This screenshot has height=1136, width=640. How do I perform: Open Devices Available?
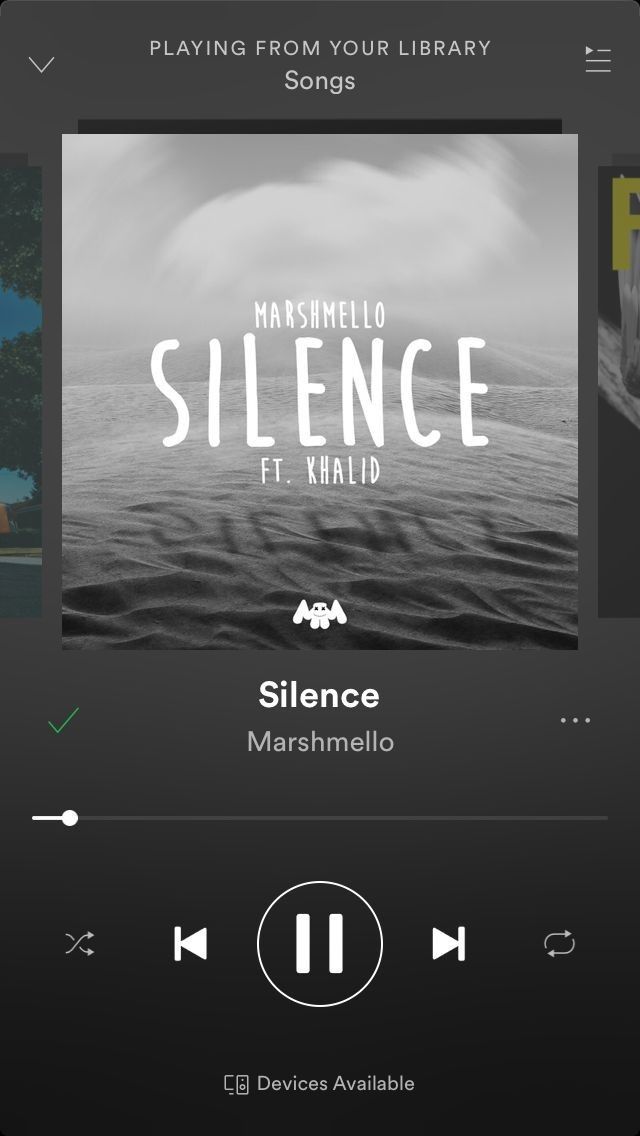click(320, 1083)
